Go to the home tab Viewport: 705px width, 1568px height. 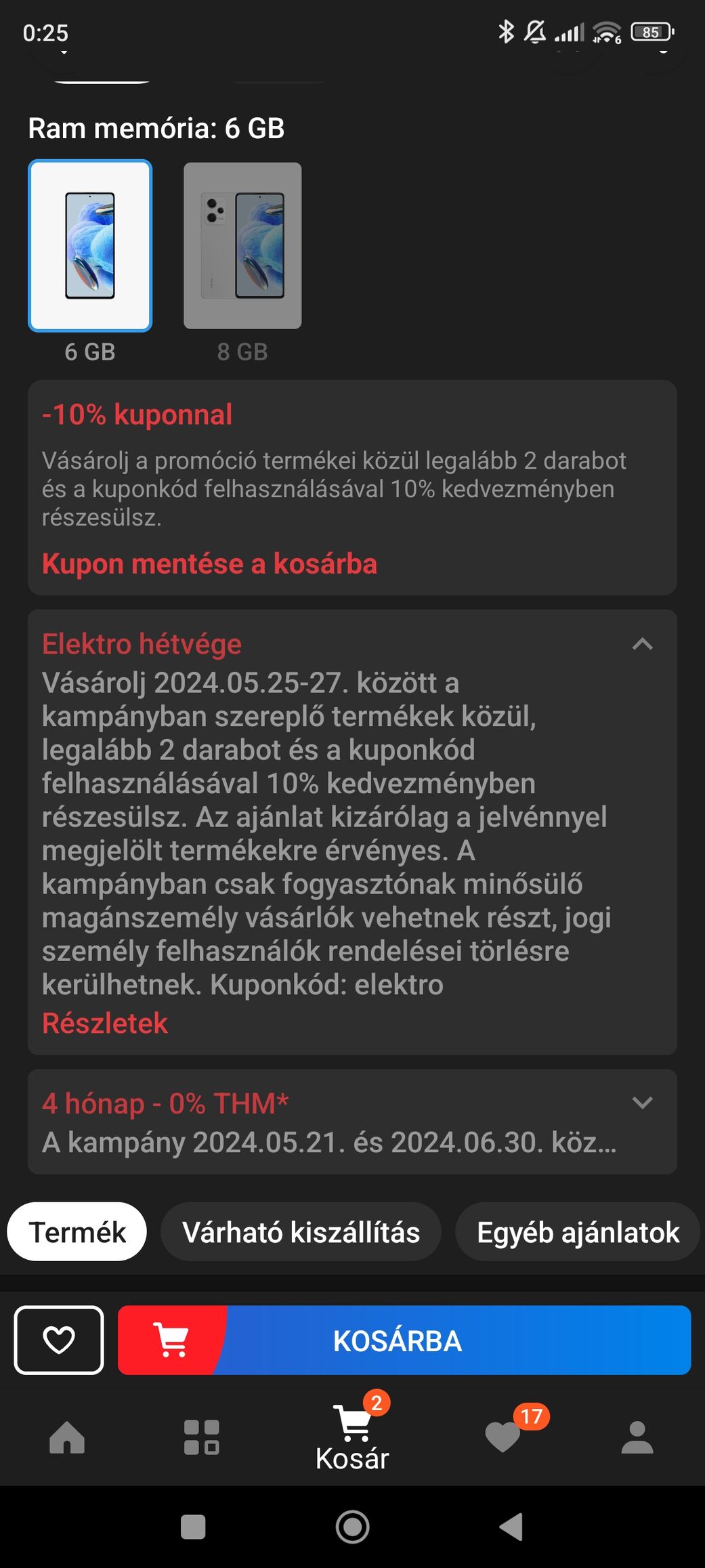[x=67, y=1437]
